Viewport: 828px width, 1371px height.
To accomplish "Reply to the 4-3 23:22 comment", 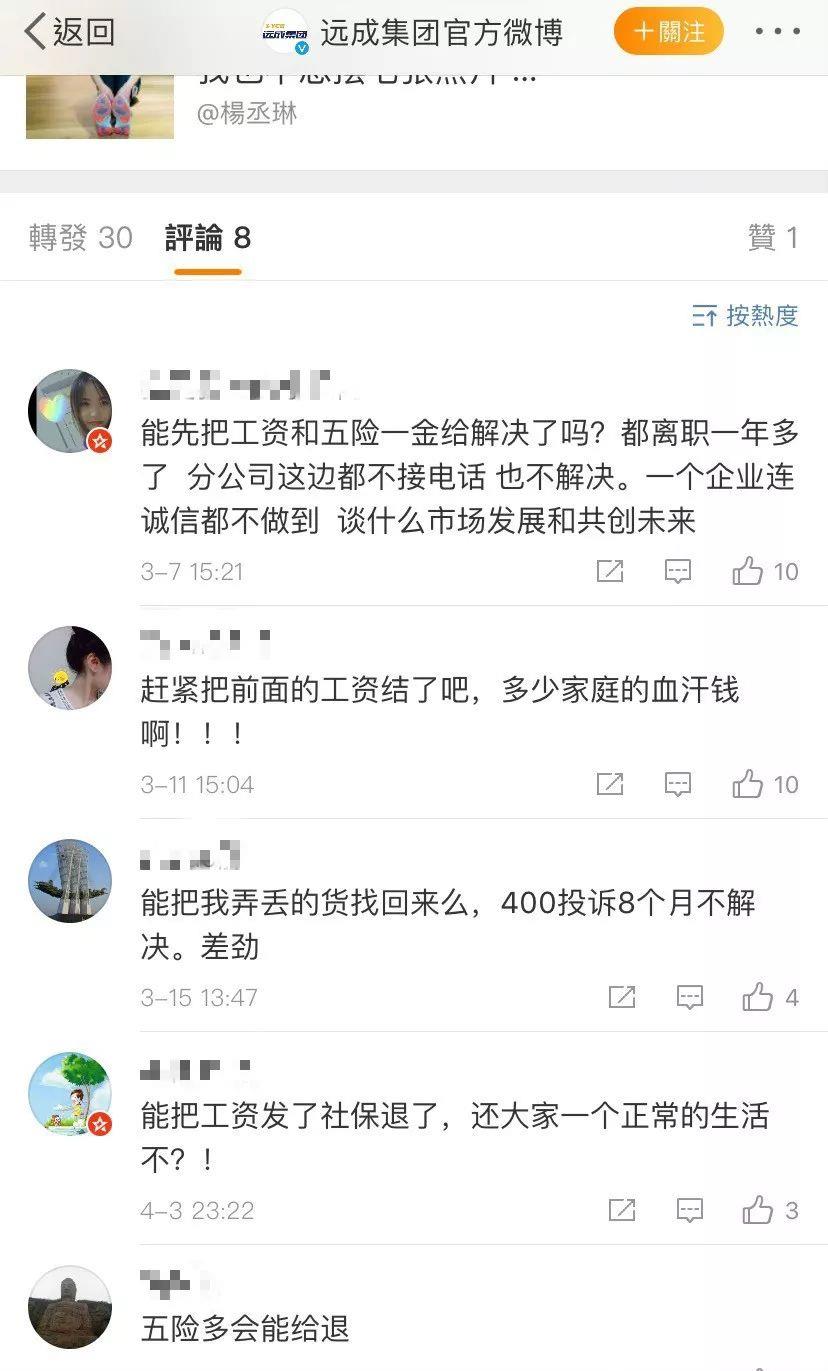I will point(690,1210).
